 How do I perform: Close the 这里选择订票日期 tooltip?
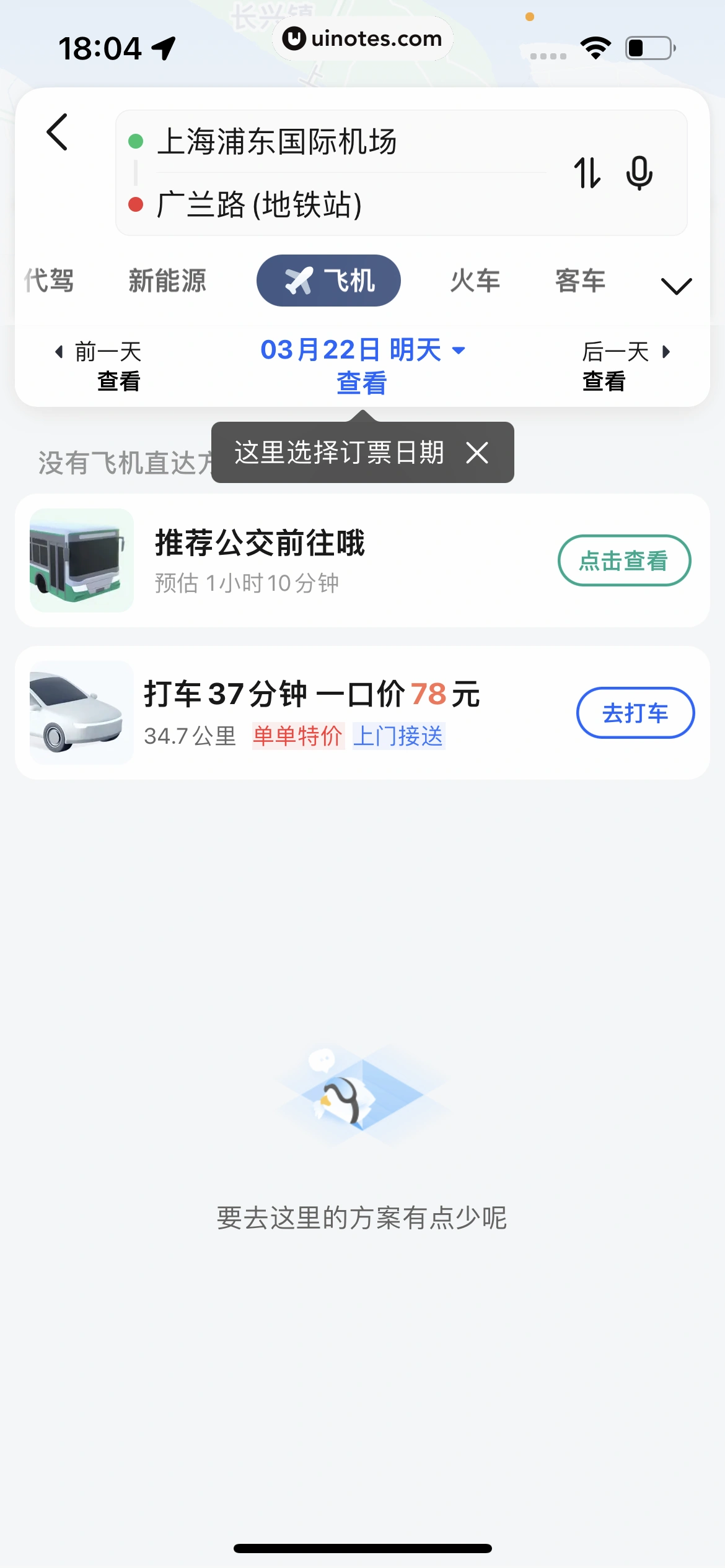(x=477, y=453)
